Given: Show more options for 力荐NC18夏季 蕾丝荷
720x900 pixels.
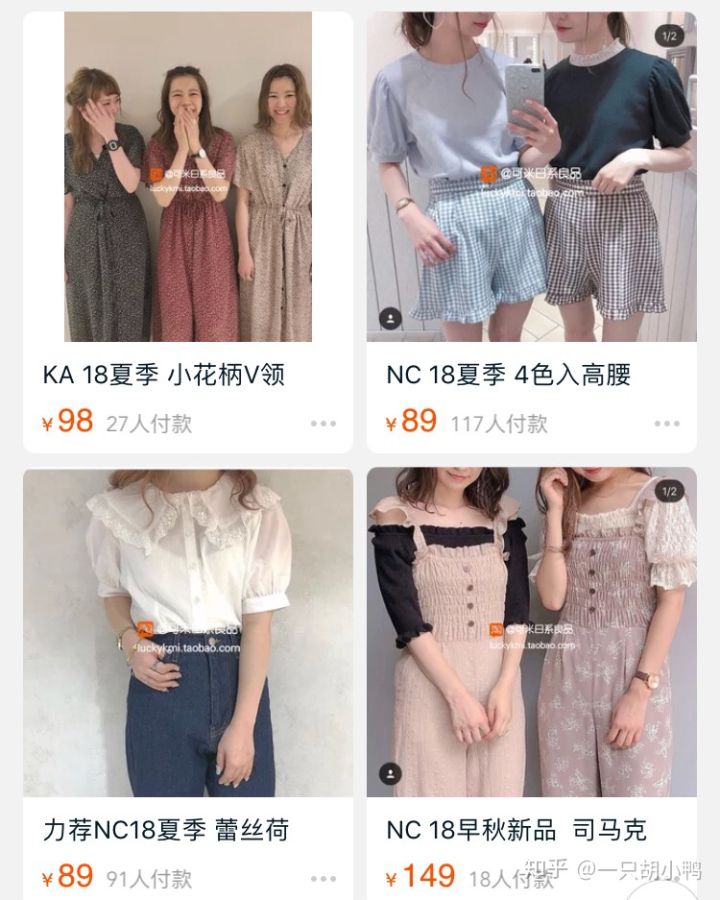Looking at the screenshot, I should 323,878.
